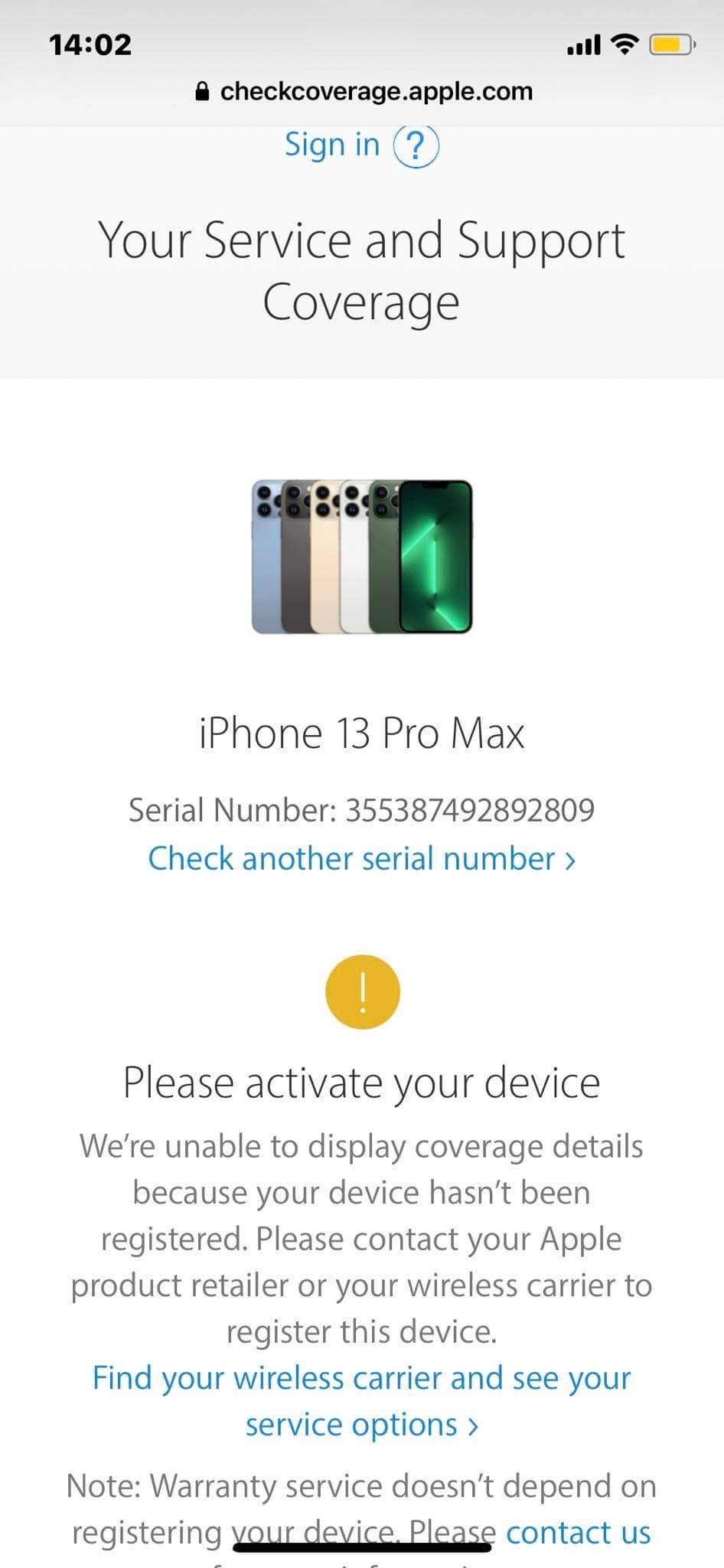Find your wireless carrier and service options
The width and height of the screenshot is (724, 1568).
361,1401
